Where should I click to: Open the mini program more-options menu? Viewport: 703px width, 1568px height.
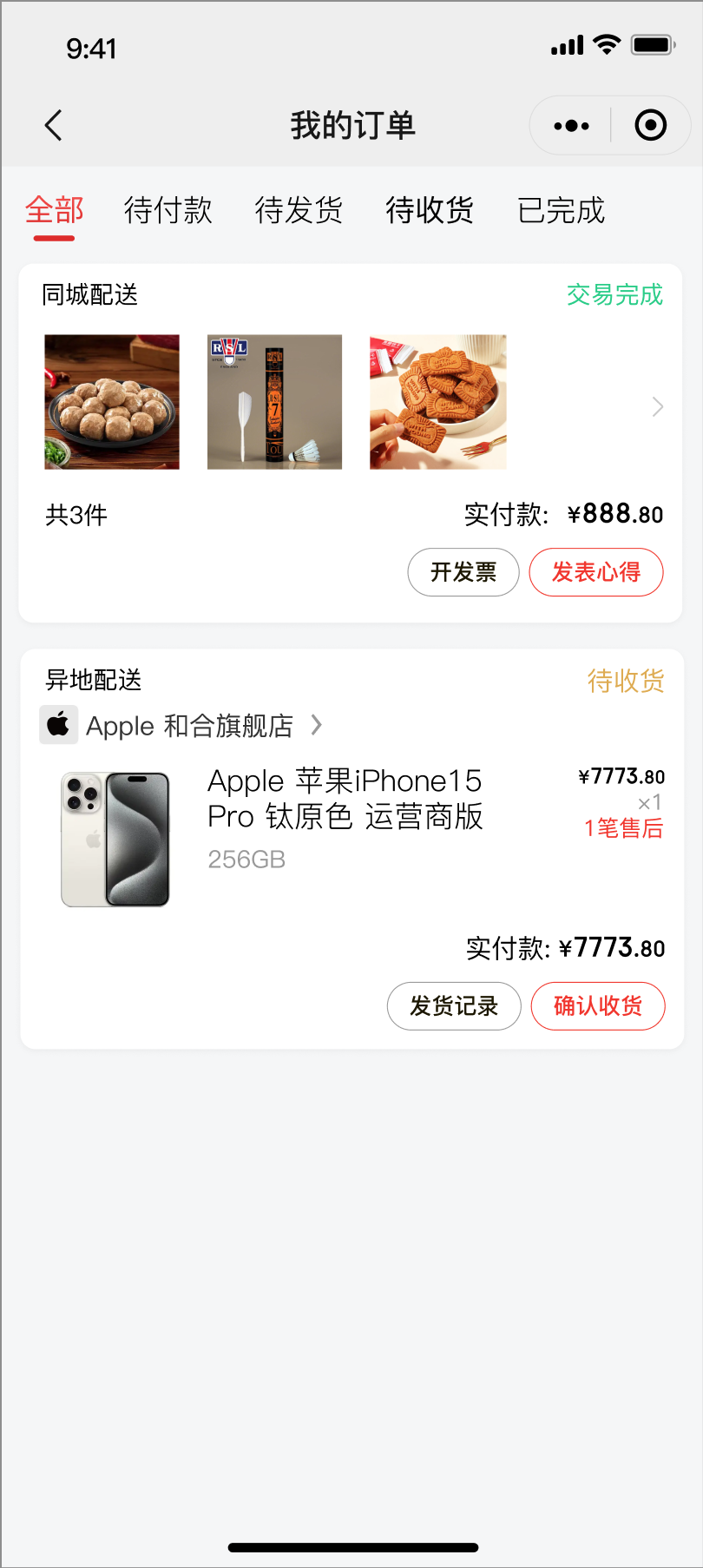pyautogui.click(x=571, y=126)
